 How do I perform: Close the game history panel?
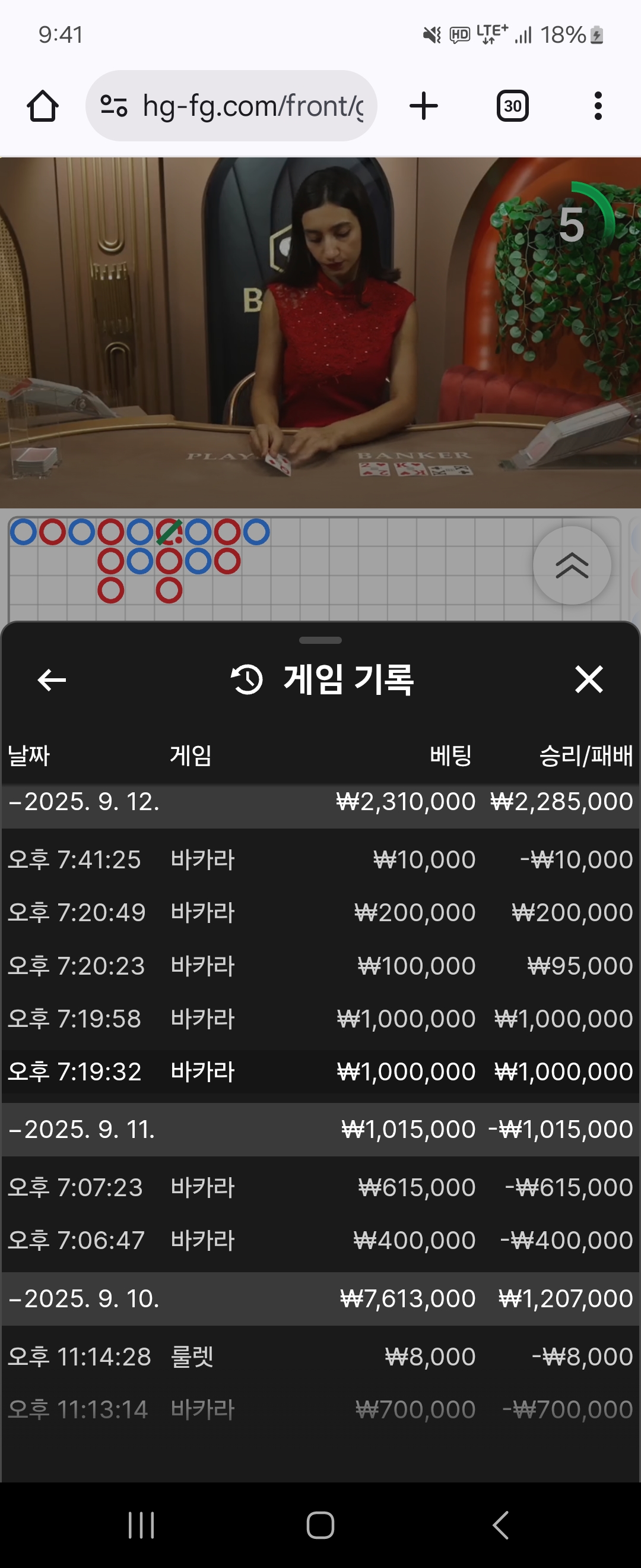pos(588,679)
